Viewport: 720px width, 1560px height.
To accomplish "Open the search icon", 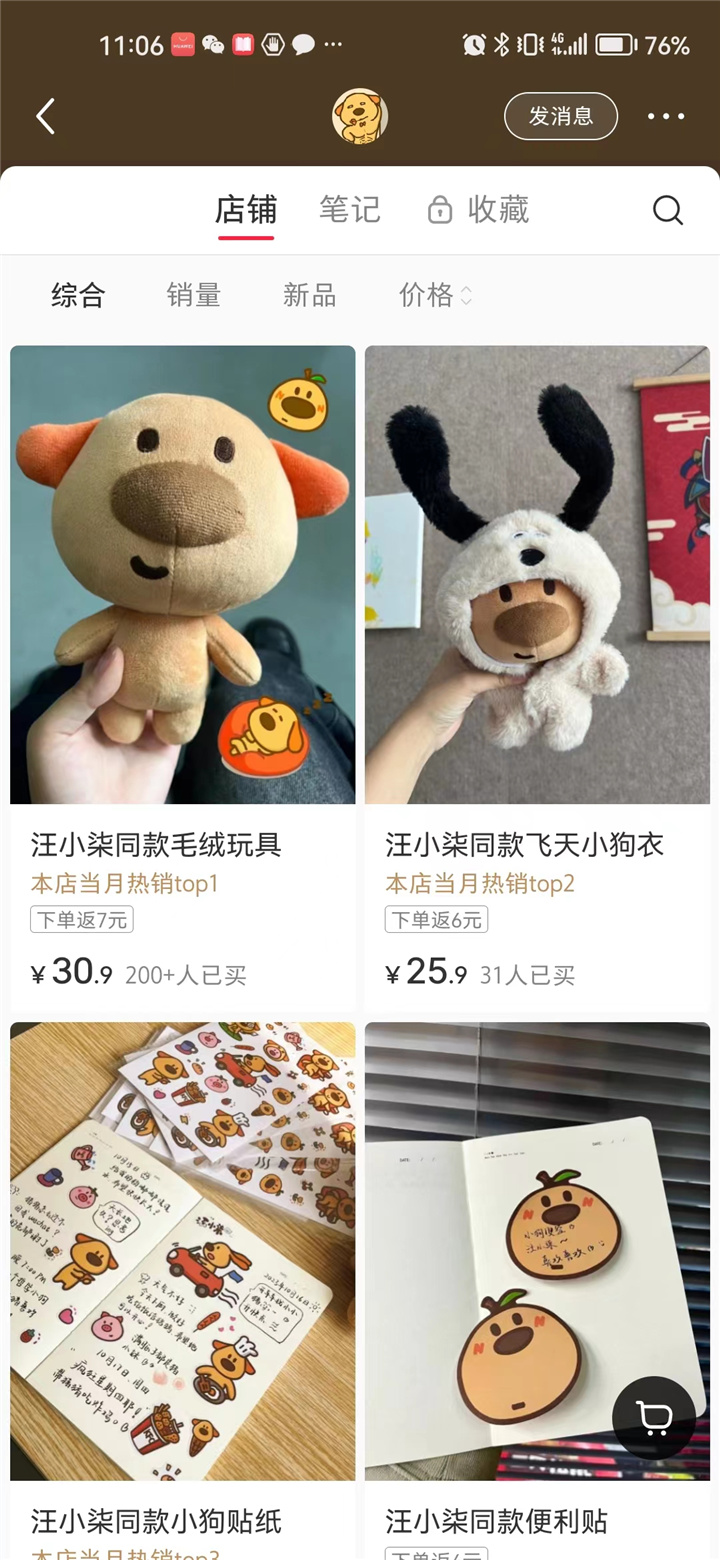I will [x=667, y=210].
